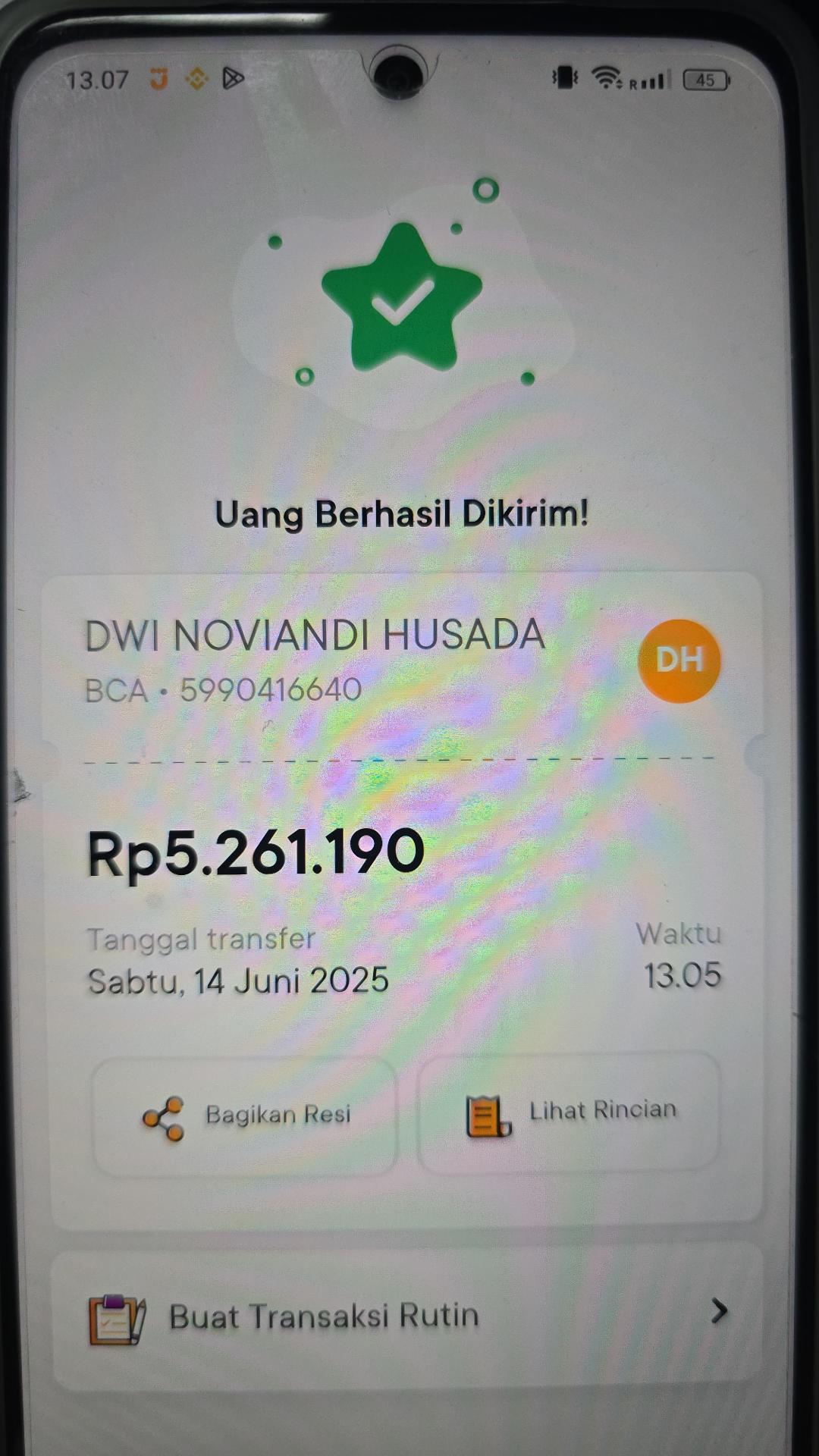Open Lihat Rincian transaction details

click(x=569, y=1113)
